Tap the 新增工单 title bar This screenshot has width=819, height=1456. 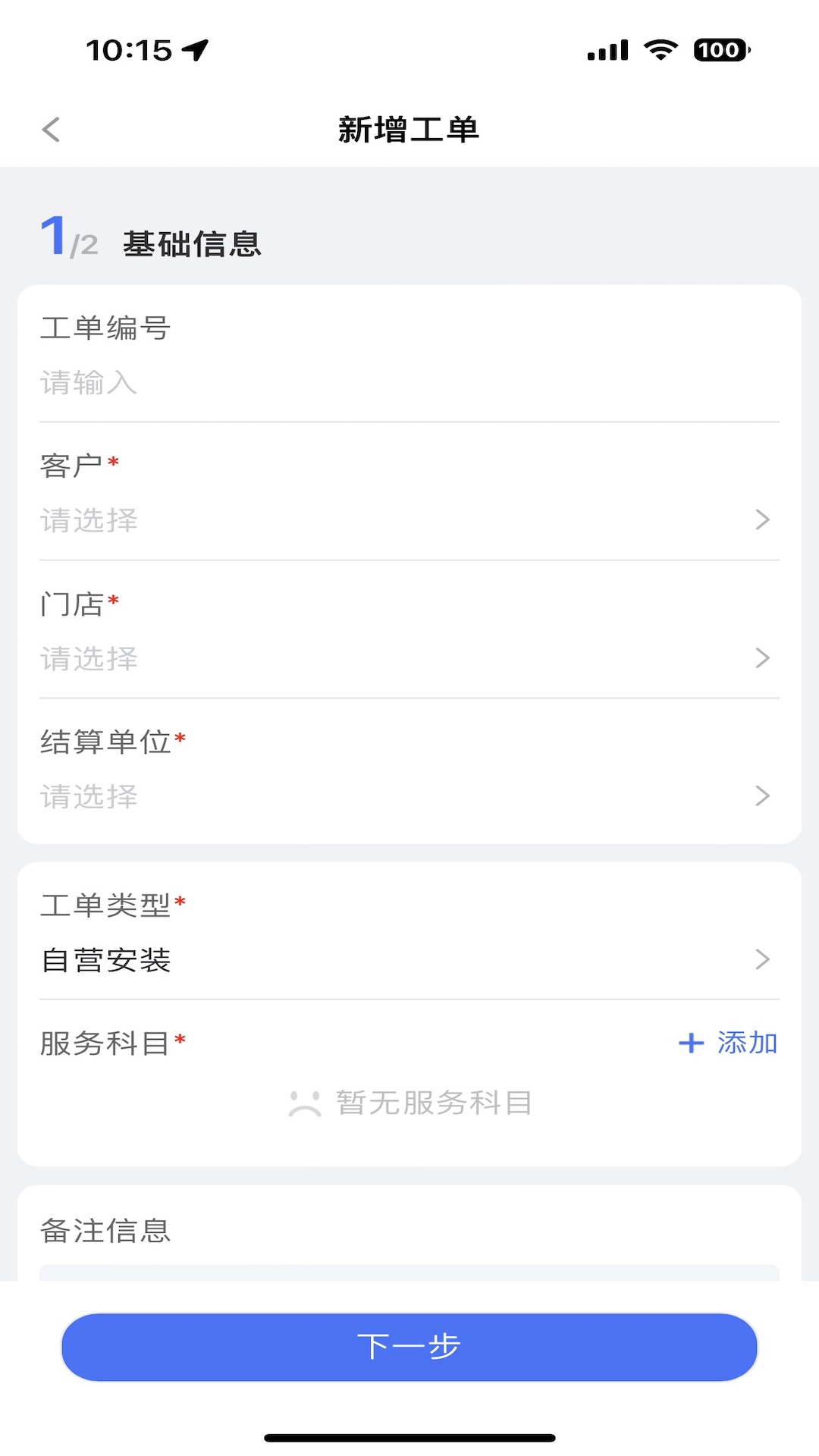point(409,129)
